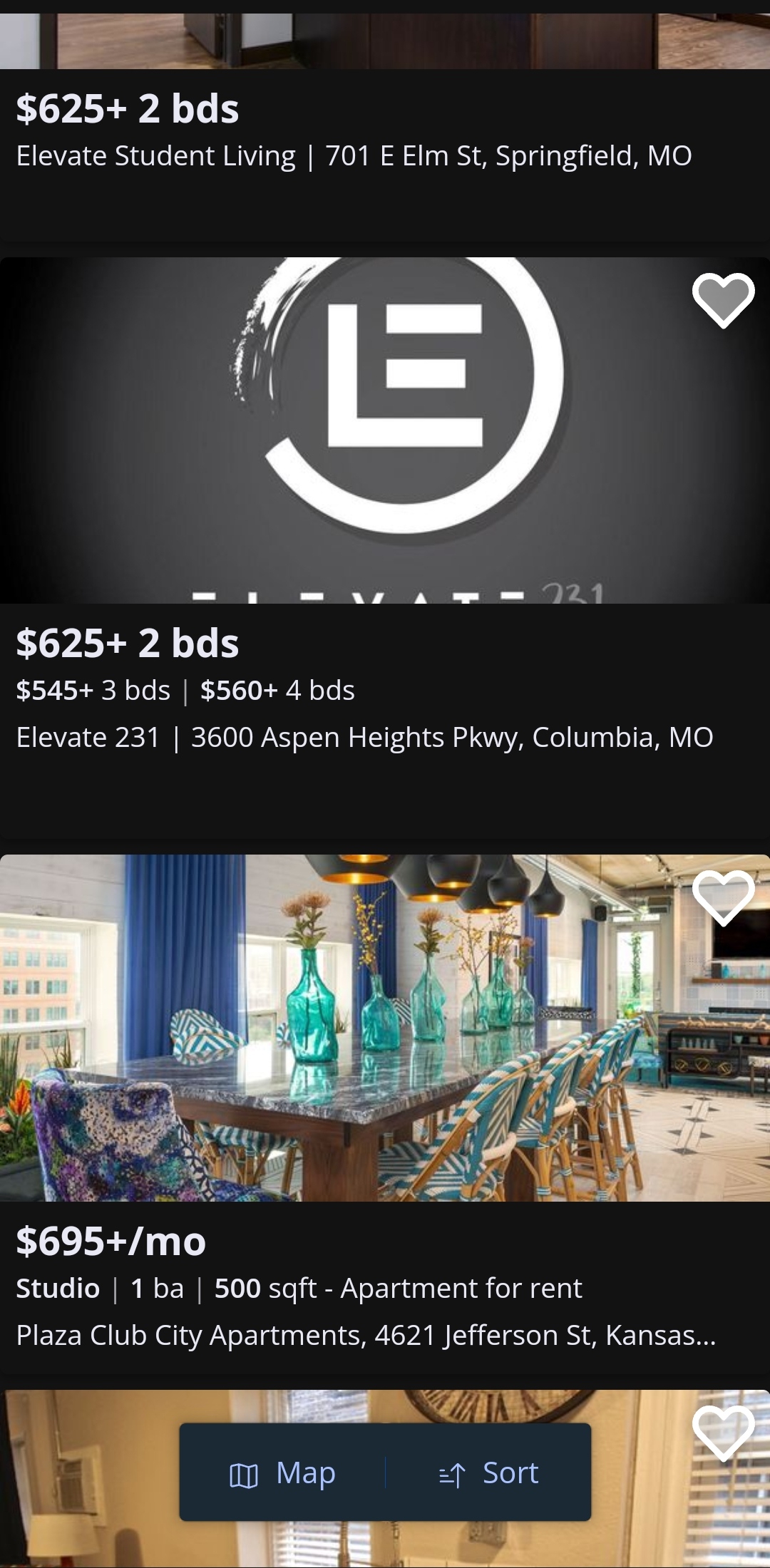Viewport: 770px width, 1568px height.
Task: Open the Elevate Student Living listing
Action: click(354, 155)
